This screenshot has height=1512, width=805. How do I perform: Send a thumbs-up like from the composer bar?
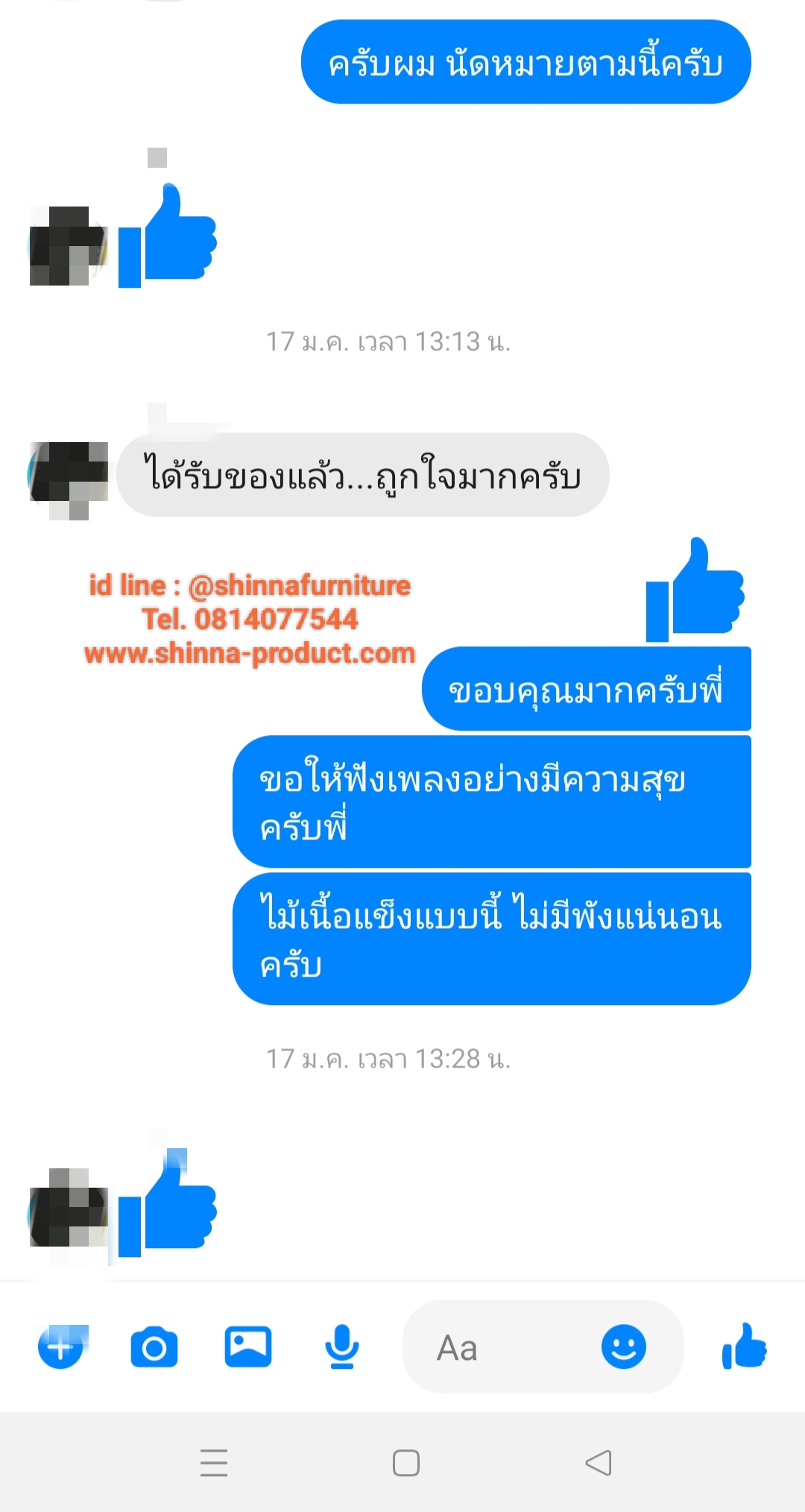point(744,1347)
